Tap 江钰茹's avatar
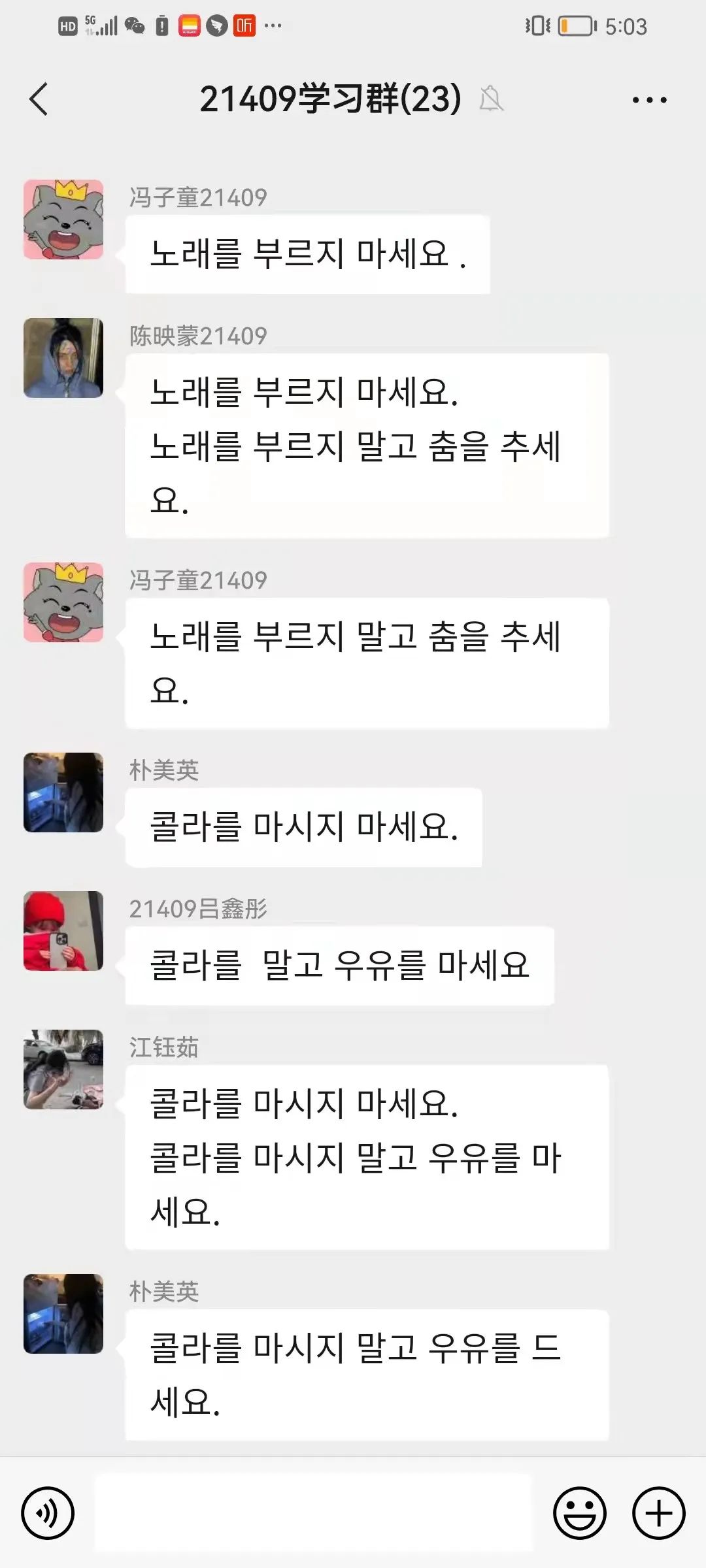This screenshot has width=706, height=1568. point(63,1070)
